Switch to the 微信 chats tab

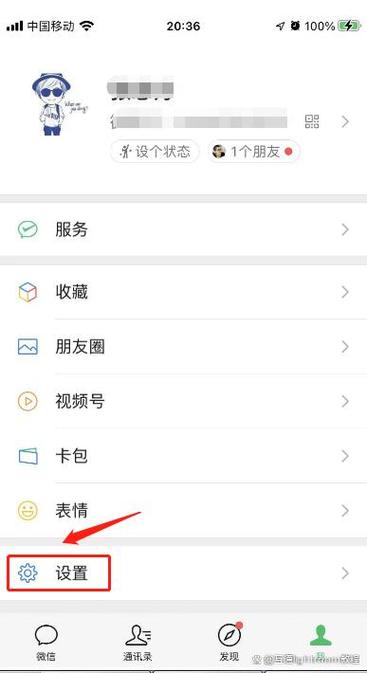click(45, 643)
